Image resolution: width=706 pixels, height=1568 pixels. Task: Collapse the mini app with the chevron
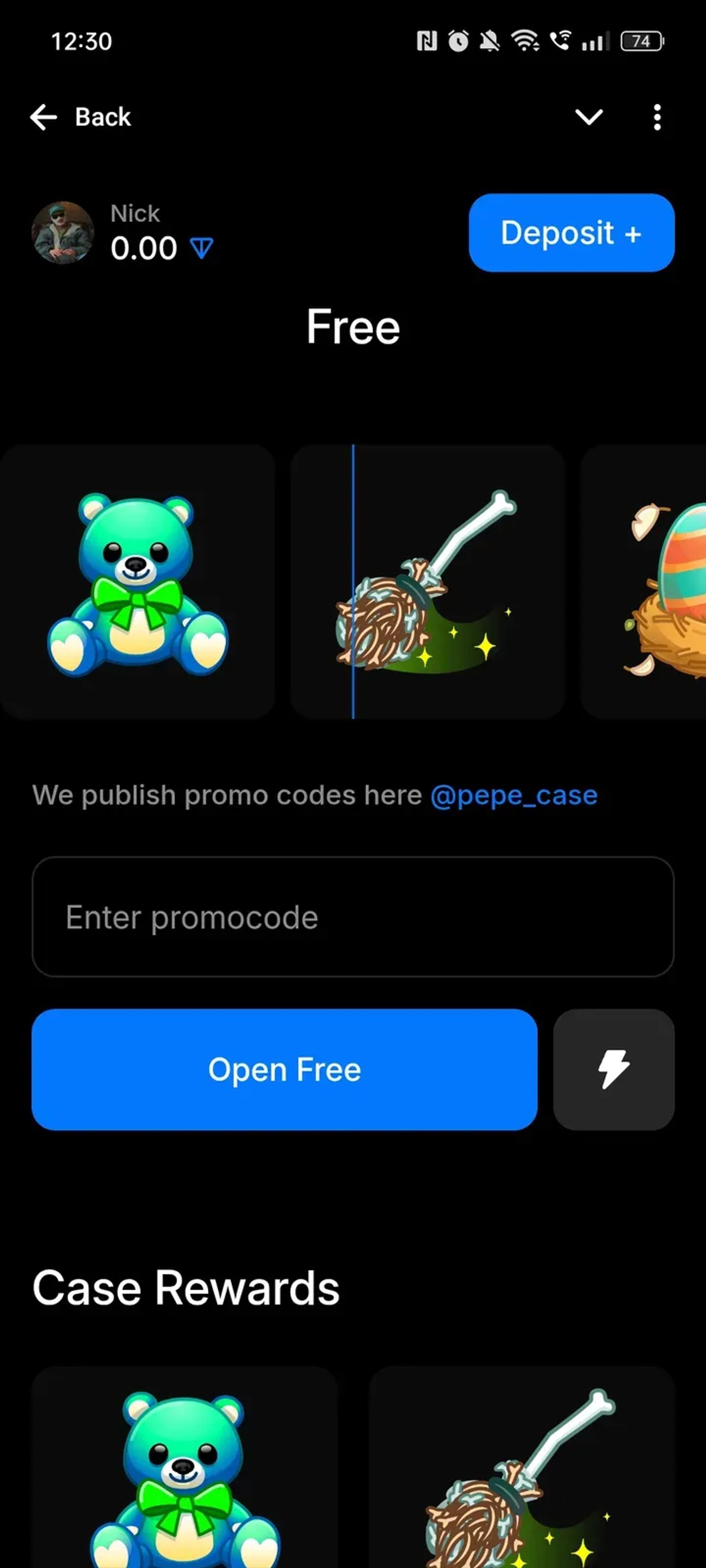589,116
